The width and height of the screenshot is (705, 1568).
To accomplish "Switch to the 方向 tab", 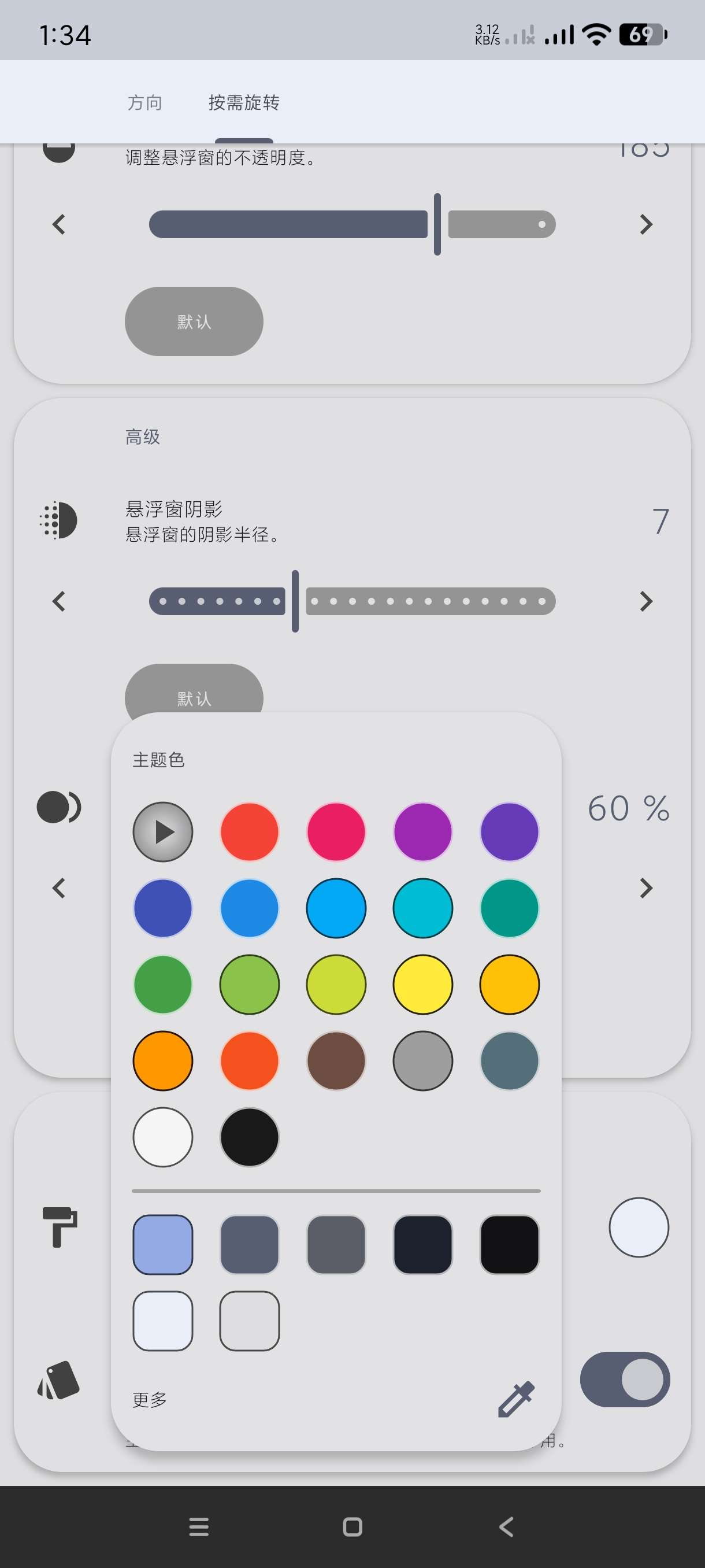I will click(145, 102).
